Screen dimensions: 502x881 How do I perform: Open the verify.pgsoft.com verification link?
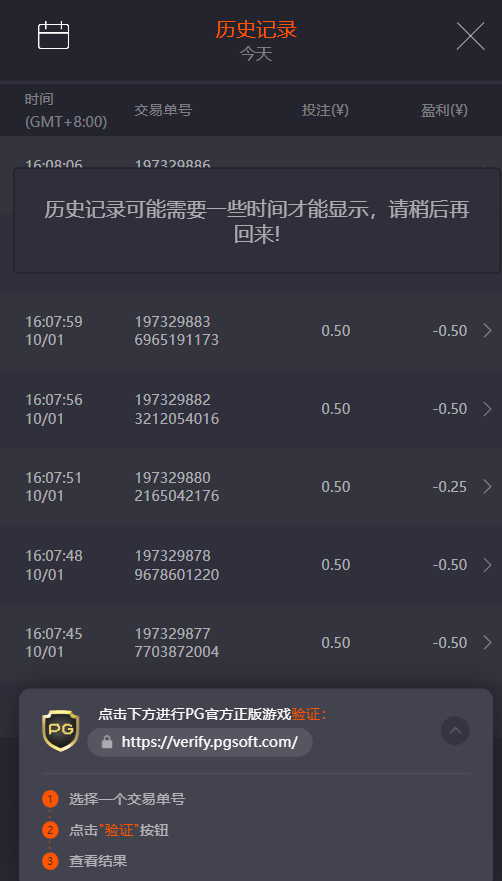click(200, 742)
